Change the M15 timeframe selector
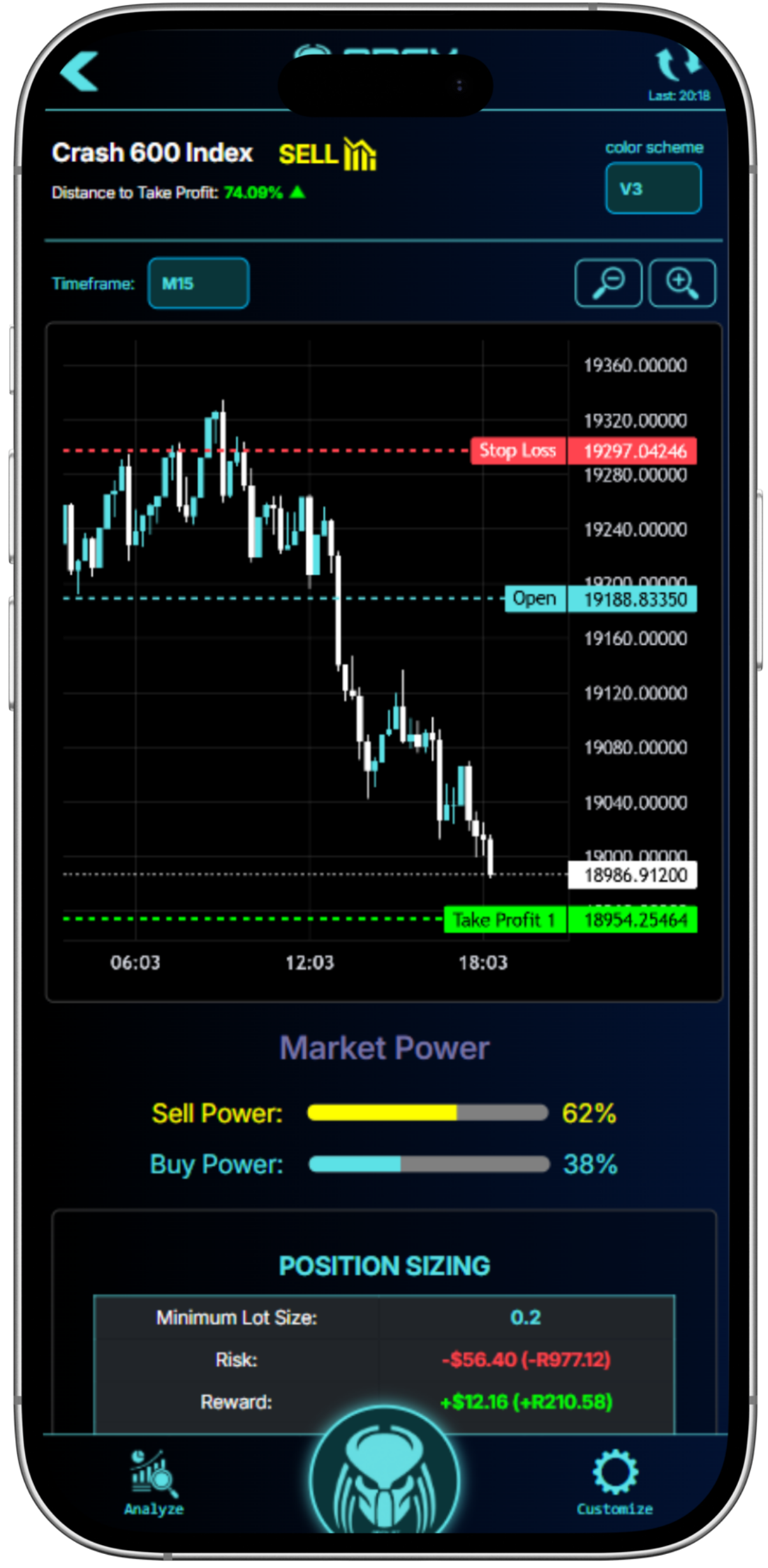This screenshot has height=1568, width=768. pos(198,283)
